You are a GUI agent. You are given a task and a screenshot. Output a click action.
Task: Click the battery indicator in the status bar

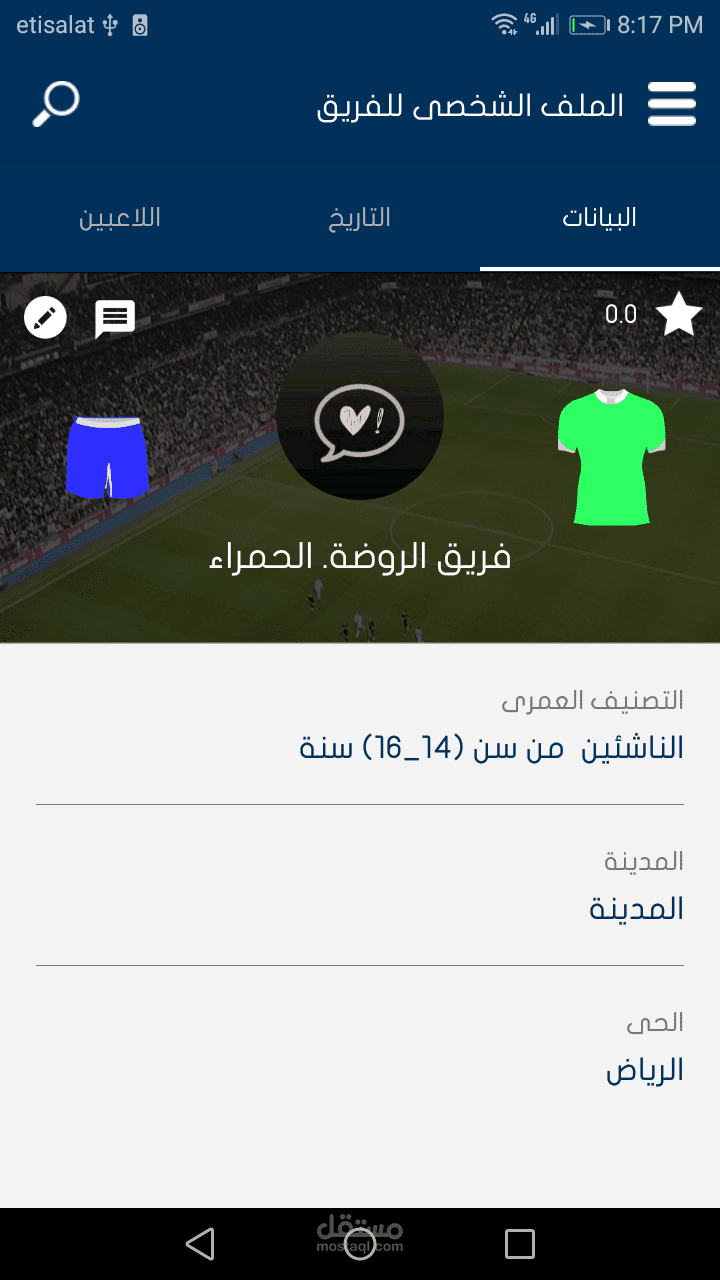[587, 23]
